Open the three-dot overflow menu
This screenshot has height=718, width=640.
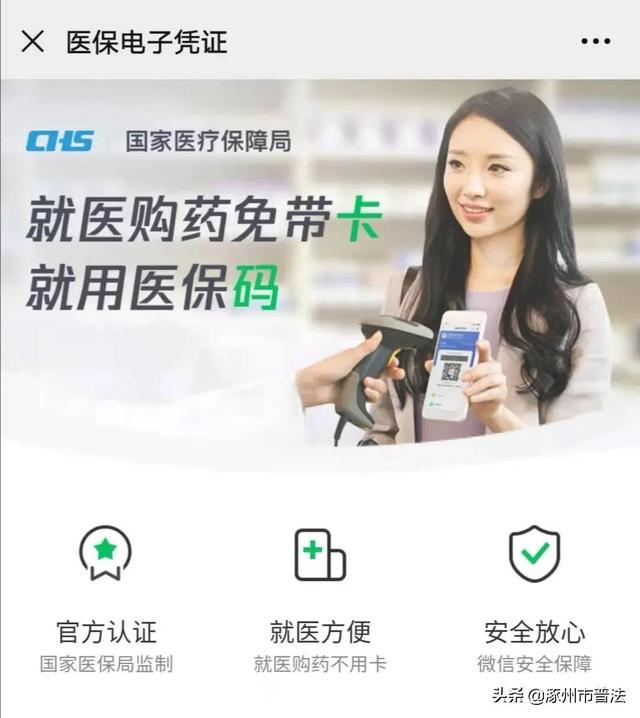tap(596, 41)
